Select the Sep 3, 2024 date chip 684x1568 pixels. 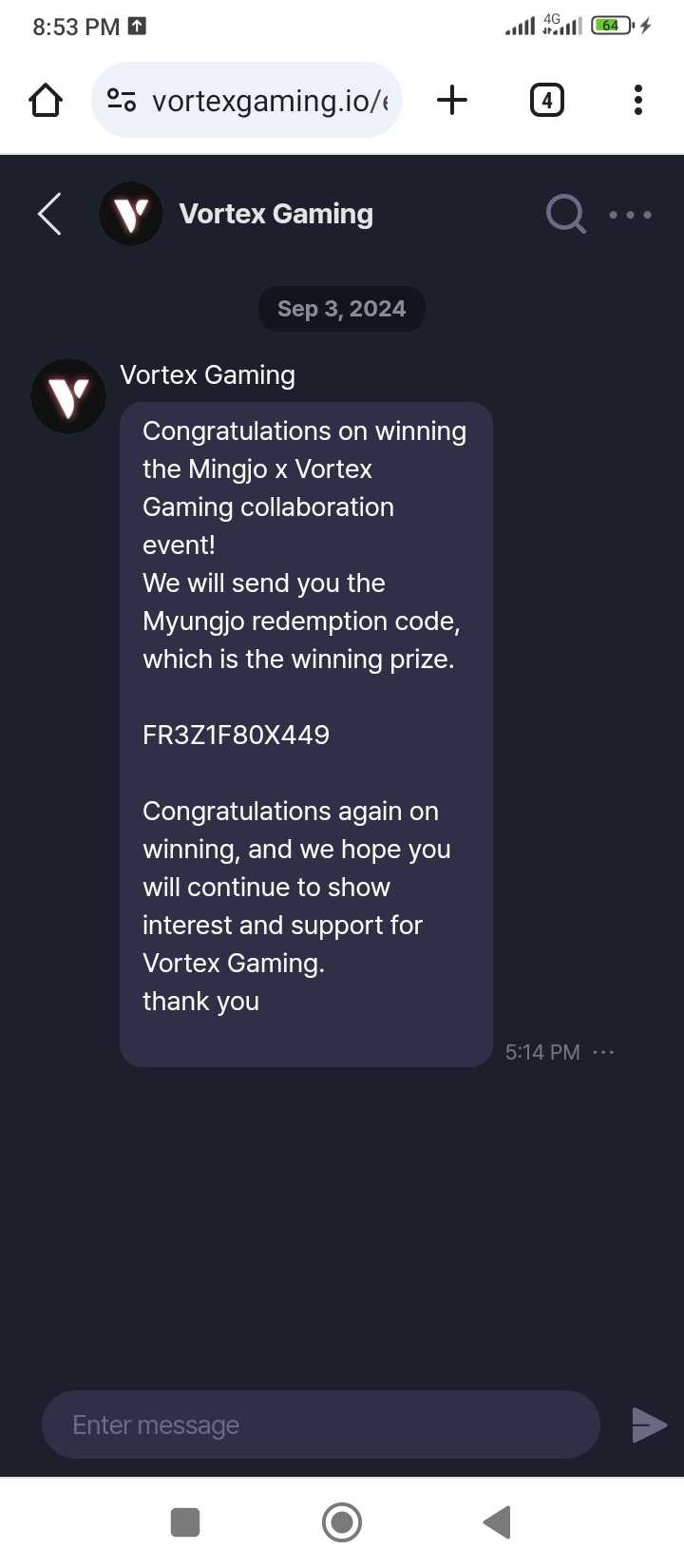341,308
